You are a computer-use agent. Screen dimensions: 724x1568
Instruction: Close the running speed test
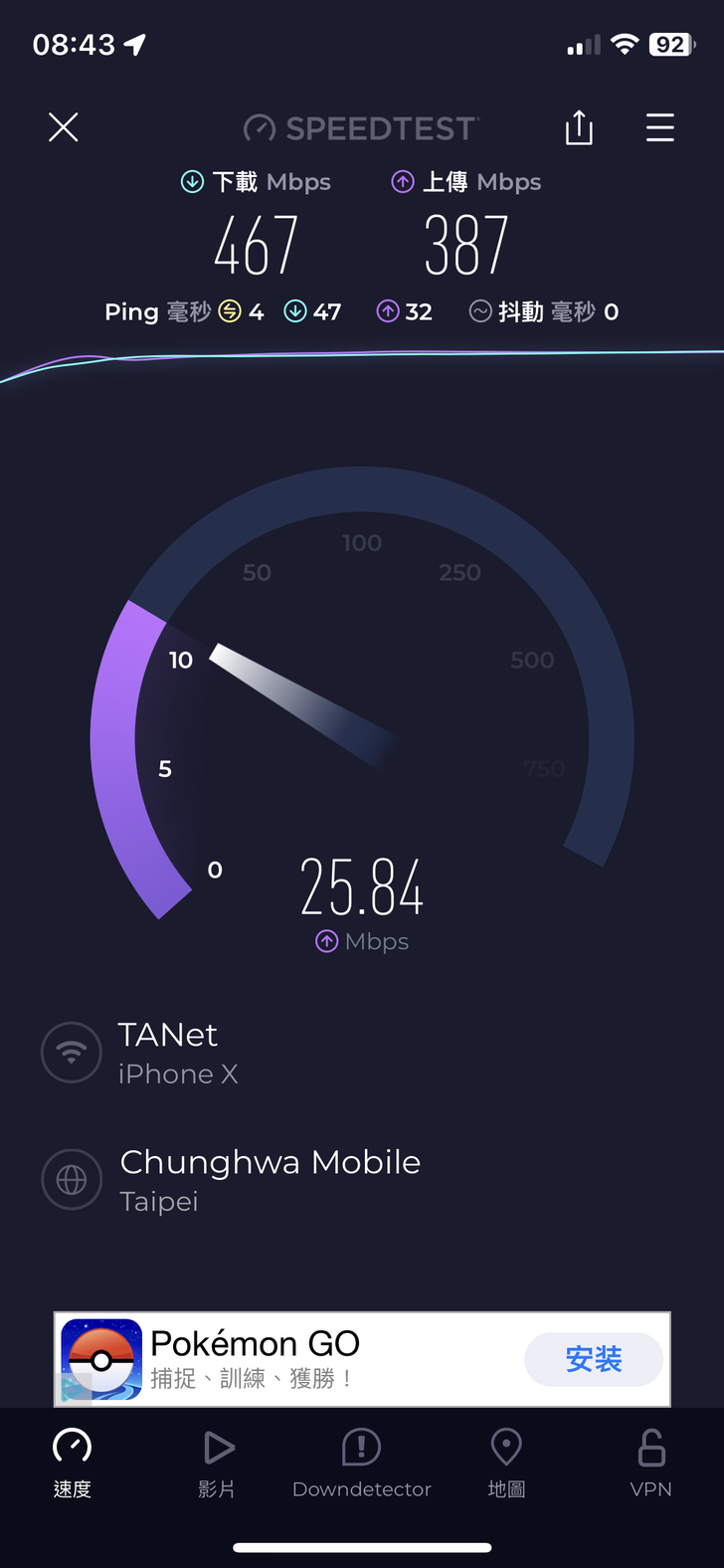tap(64, 127)
